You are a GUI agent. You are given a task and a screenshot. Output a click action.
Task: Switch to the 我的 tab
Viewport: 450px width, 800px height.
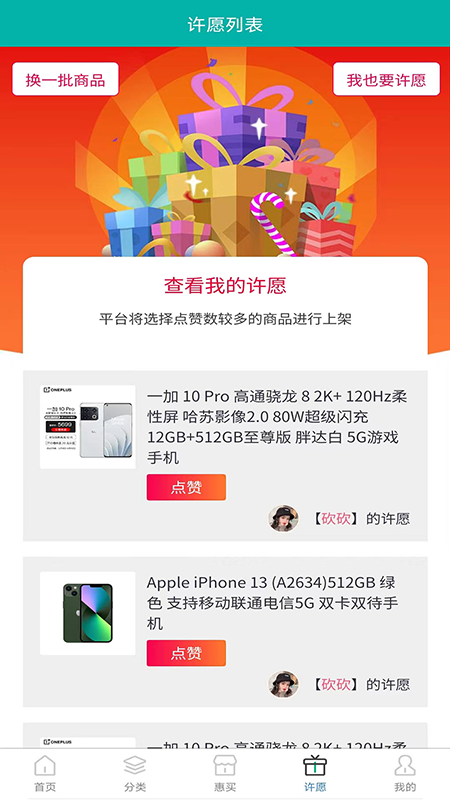[405, 773]
